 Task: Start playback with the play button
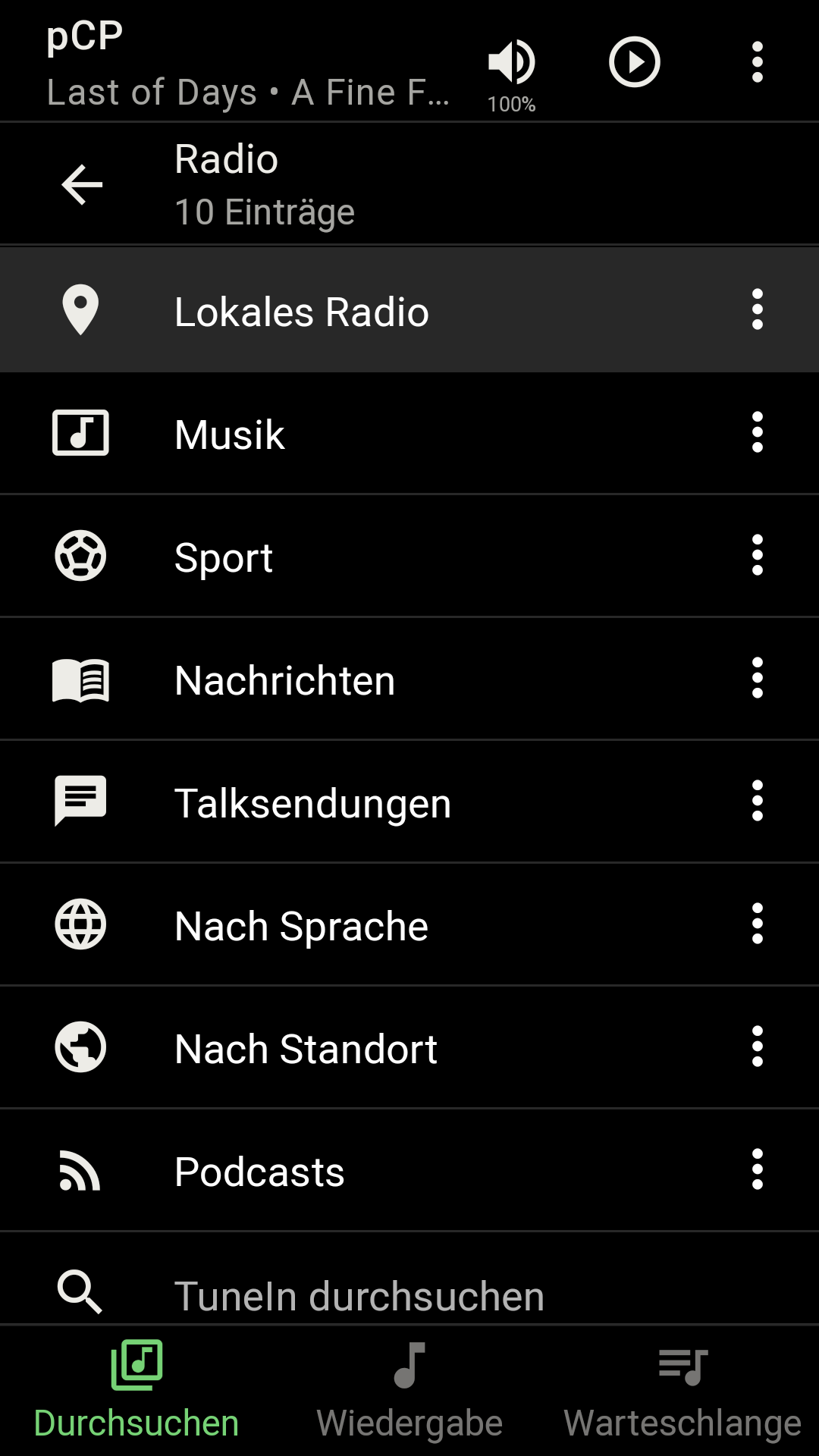(x=634, y=61)
